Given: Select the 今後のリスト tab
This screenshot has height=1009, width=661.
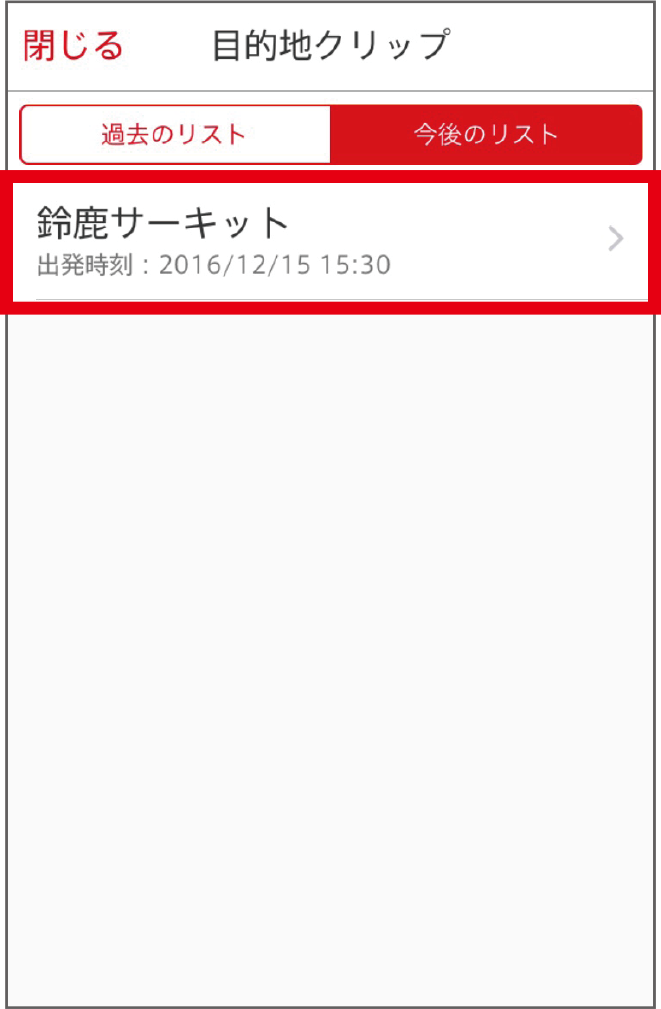Looking at the screenshot, I should pos(485,135).
